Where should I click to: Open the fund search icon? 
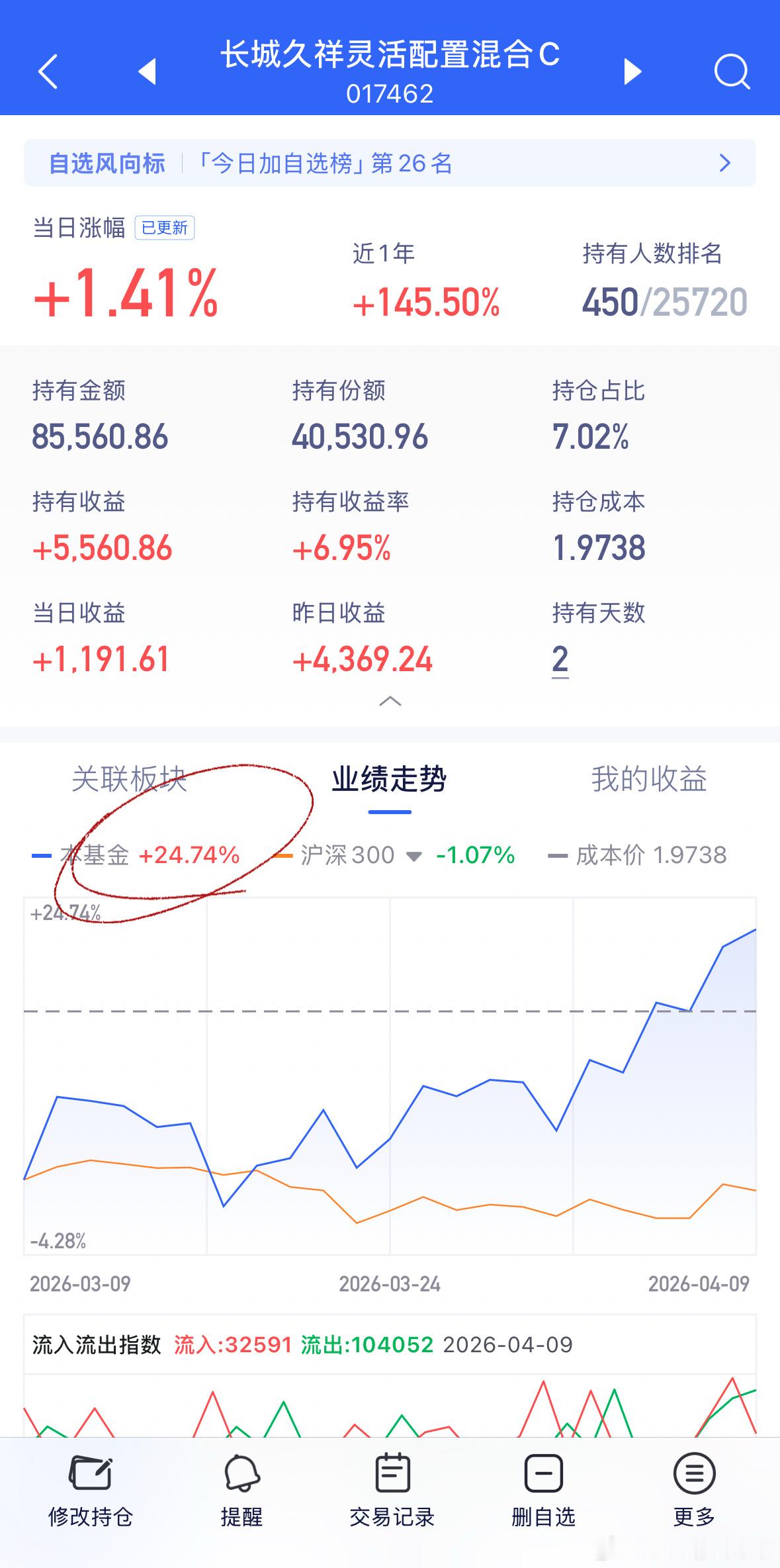point(731,73)
